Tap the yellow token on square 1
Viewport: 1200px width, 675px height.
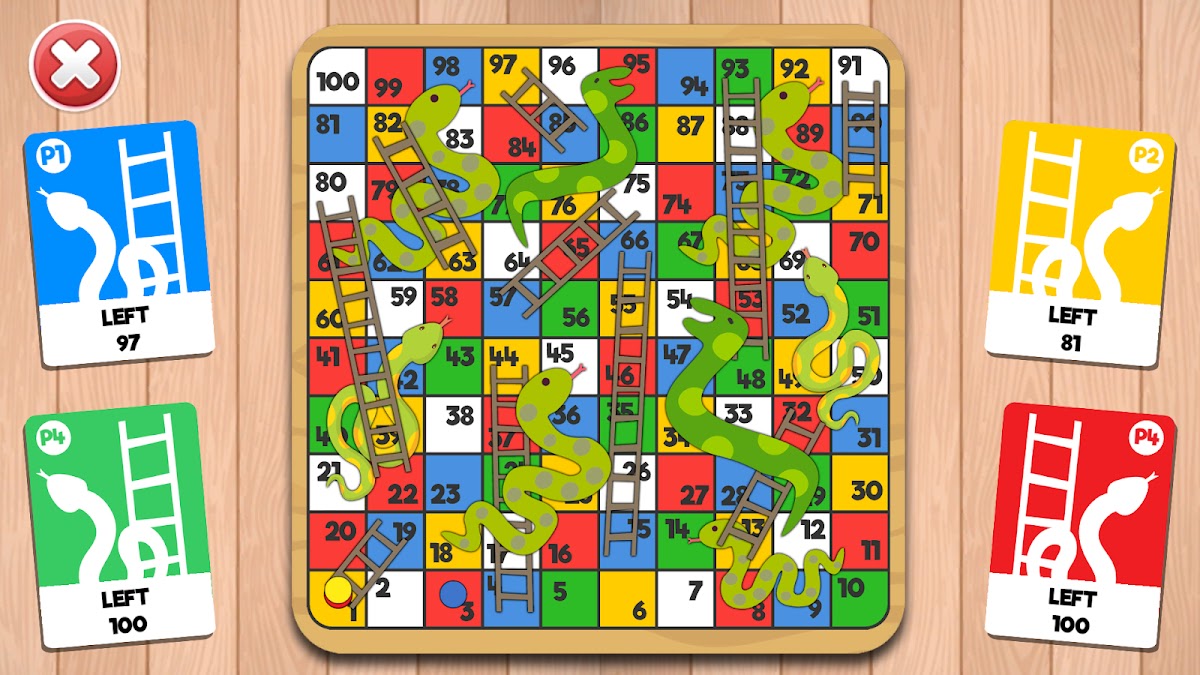pyautogui.click(x=339, y=591)
